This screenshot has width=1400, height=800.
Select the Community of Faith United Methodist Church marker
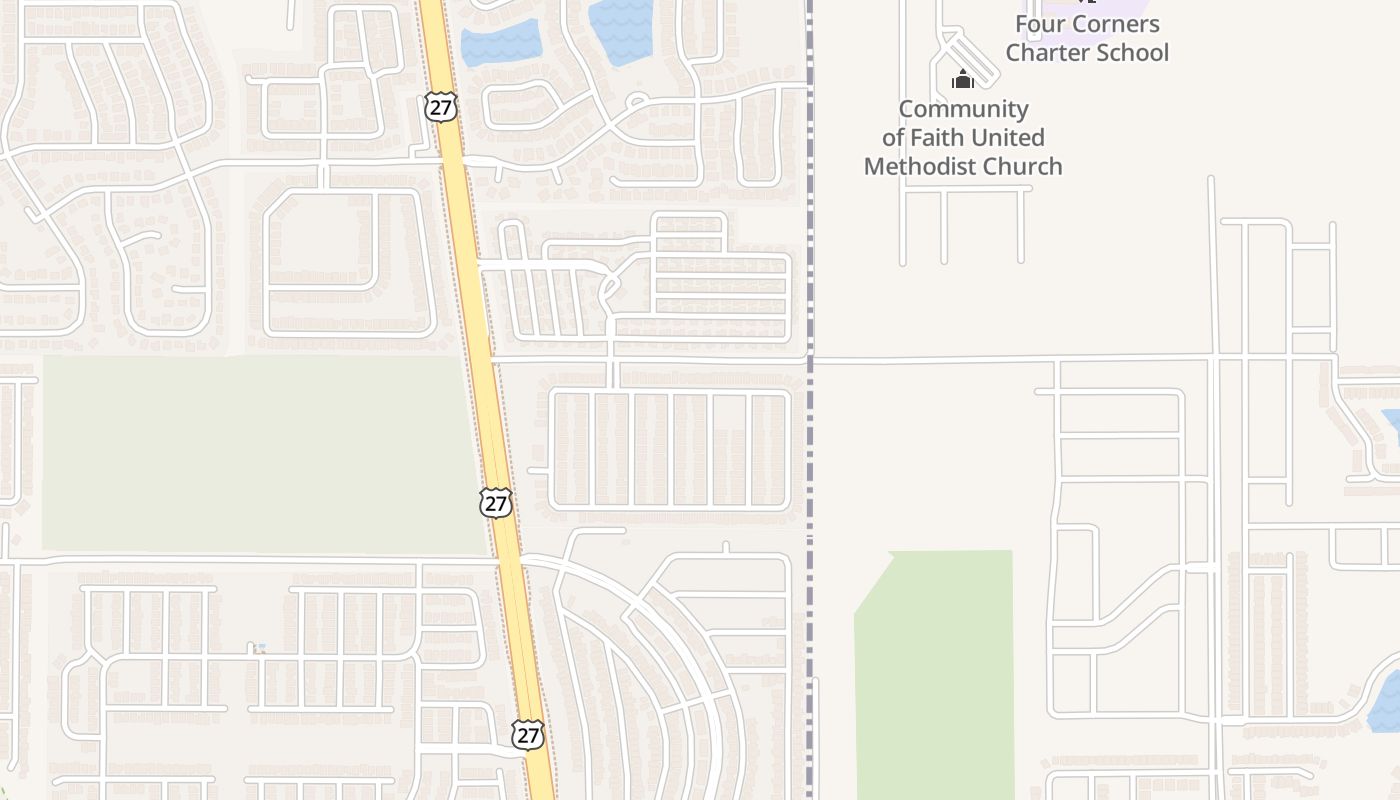963,79
